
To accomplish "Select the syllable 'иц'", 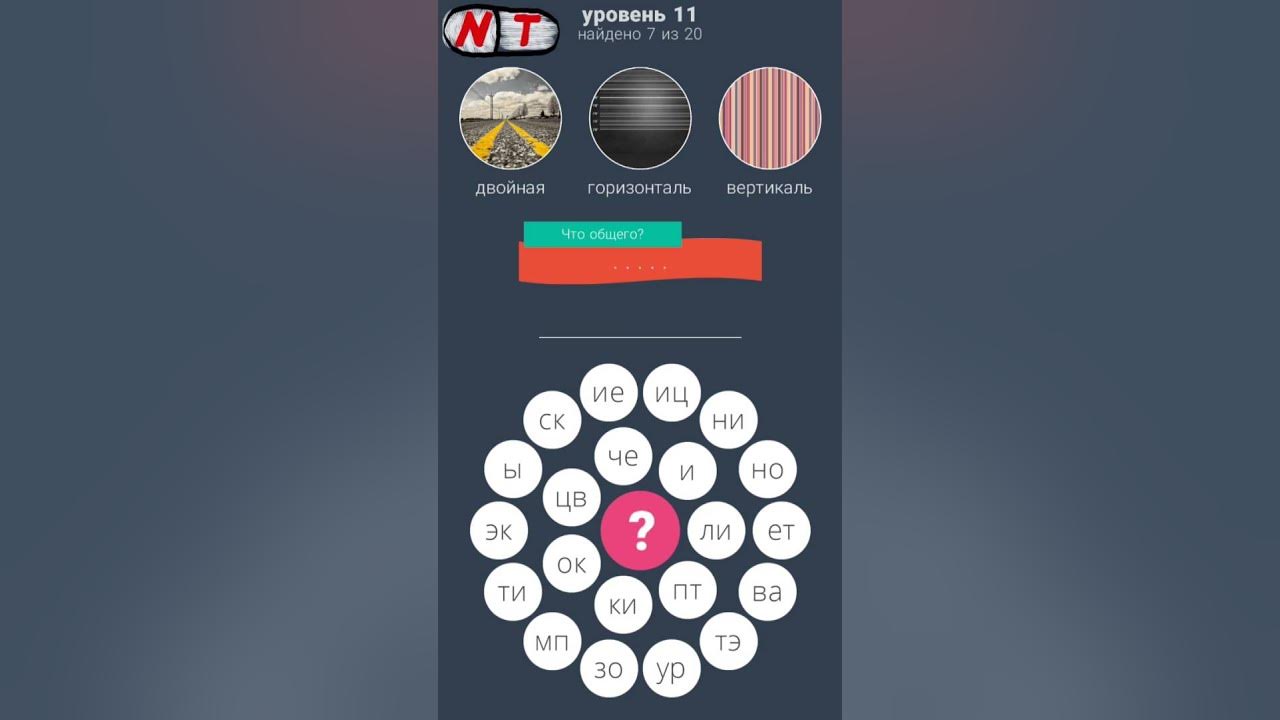I will coord(671,392).
